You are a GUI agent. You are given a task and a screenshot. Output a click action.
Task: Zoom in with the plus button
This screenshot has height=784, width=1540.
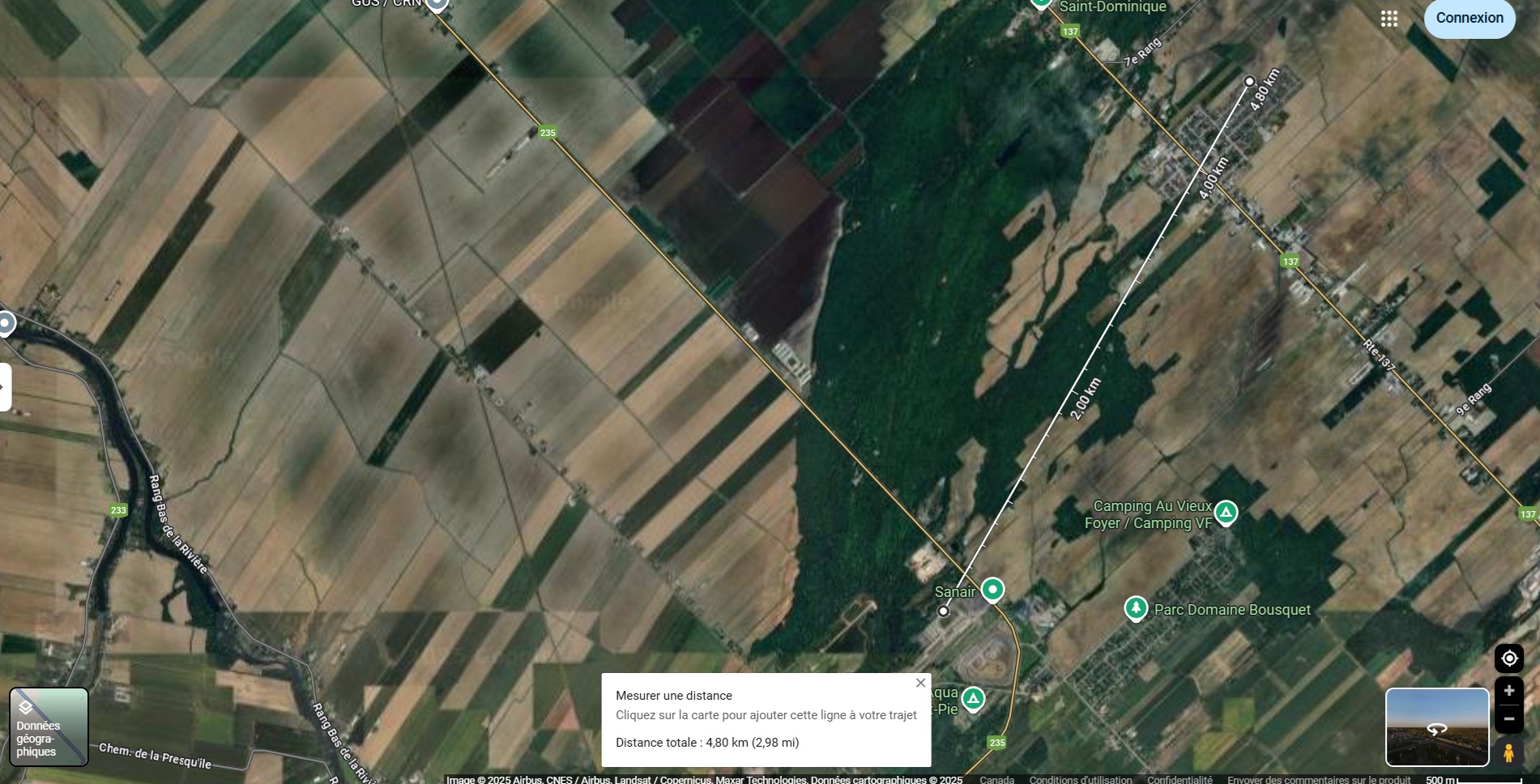pos(1508,691)
